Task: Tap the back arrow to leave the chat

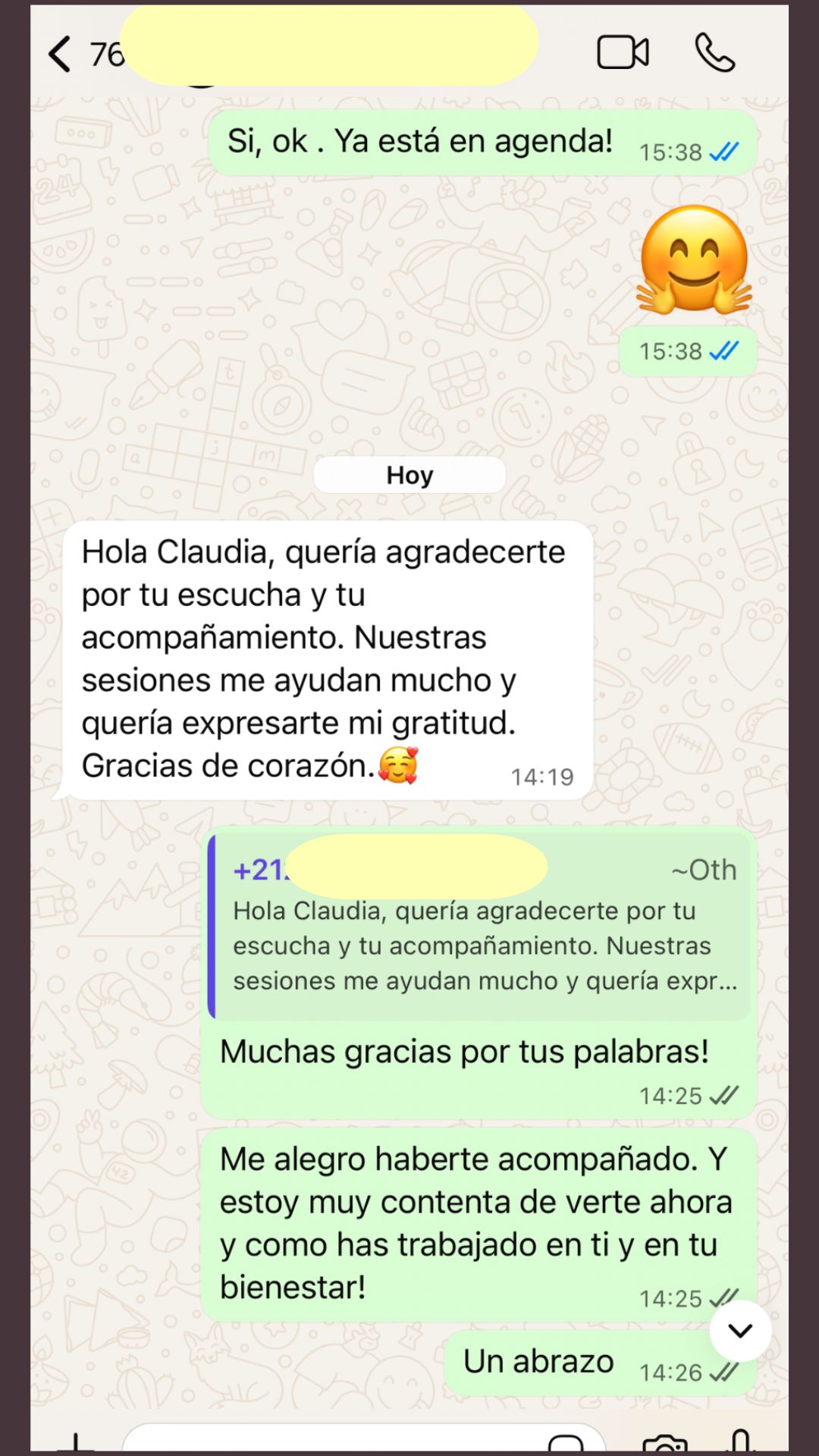Action: coord(61,52)
